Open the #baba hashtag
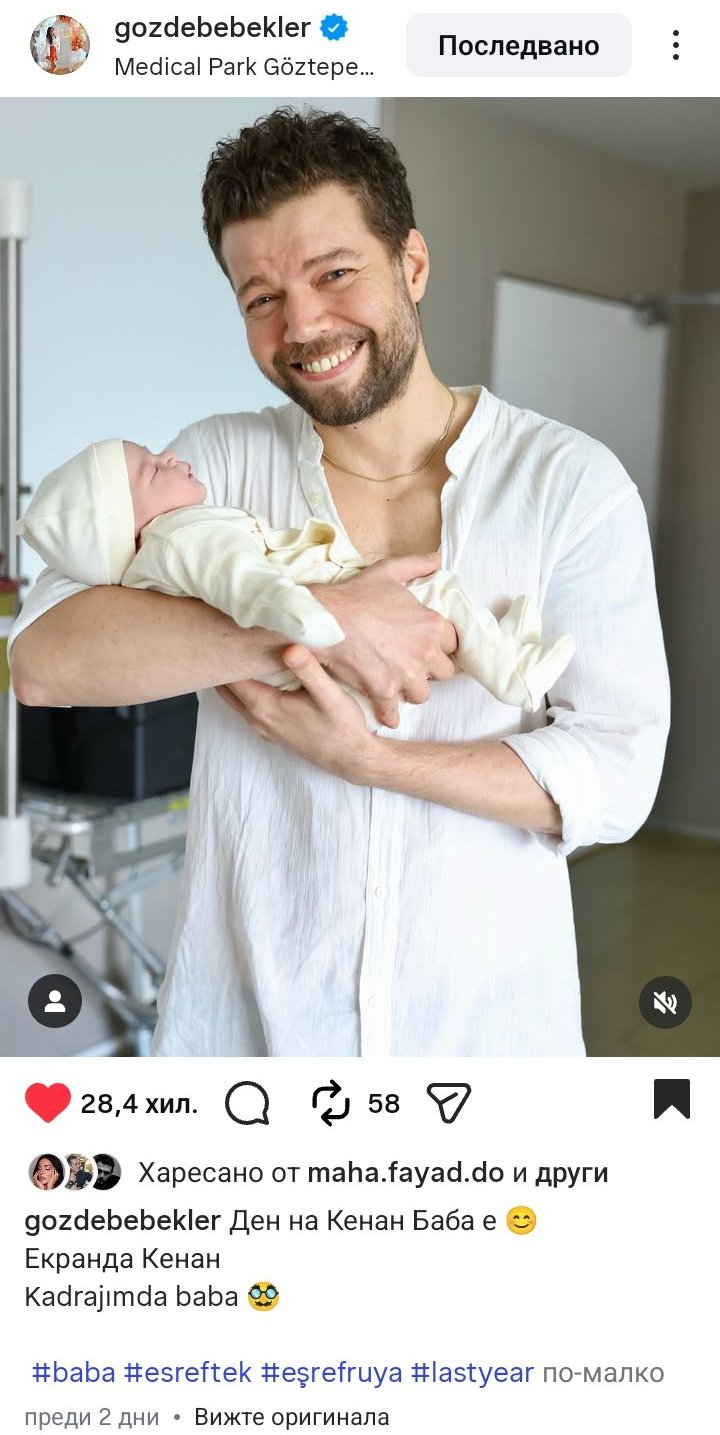The height and width of the screenshot is (1435, 720). pos(74,1373)
